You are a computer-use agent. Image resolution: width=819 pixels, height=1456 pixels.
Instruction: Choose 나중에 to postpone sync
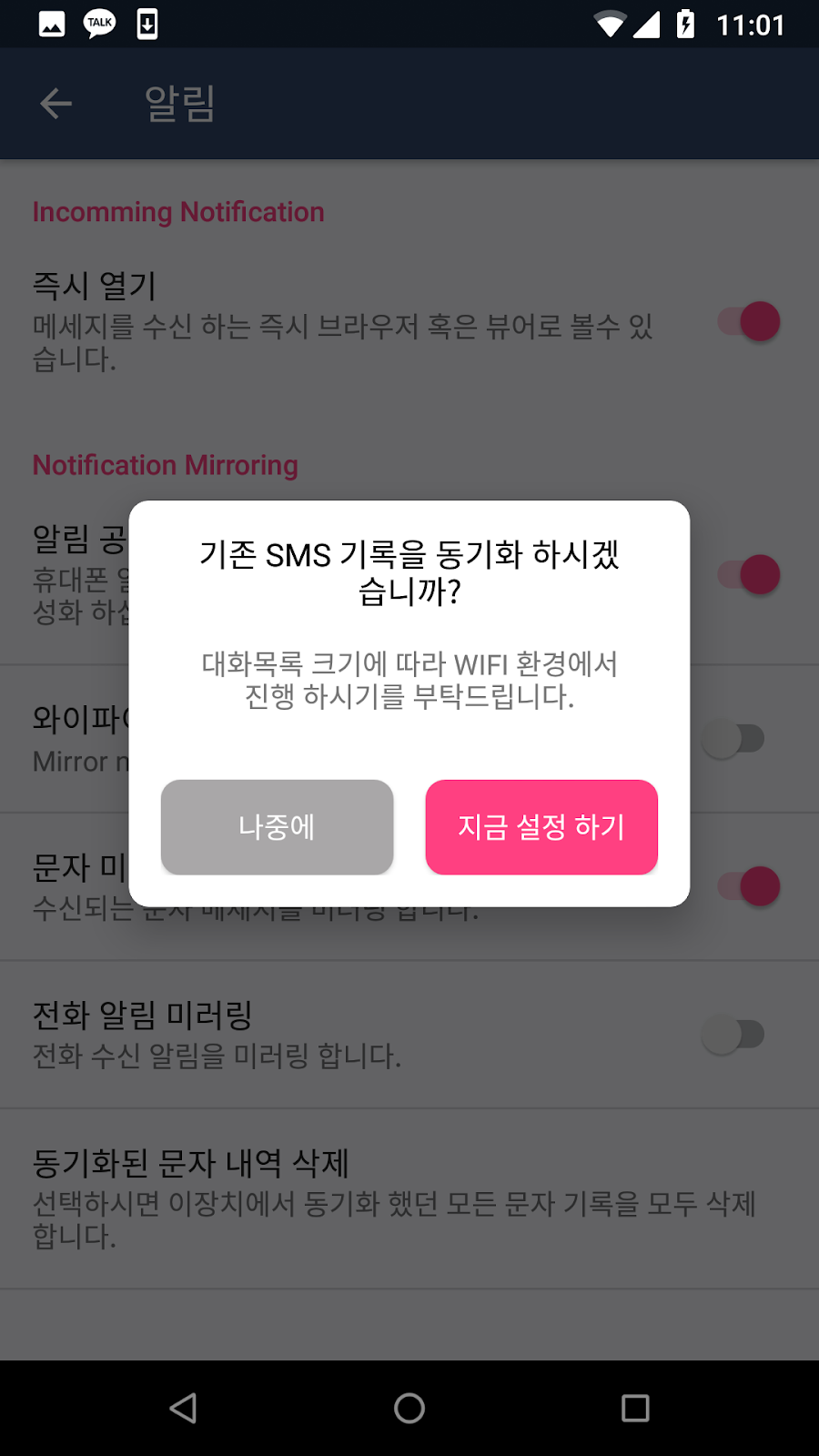point(277,826)
